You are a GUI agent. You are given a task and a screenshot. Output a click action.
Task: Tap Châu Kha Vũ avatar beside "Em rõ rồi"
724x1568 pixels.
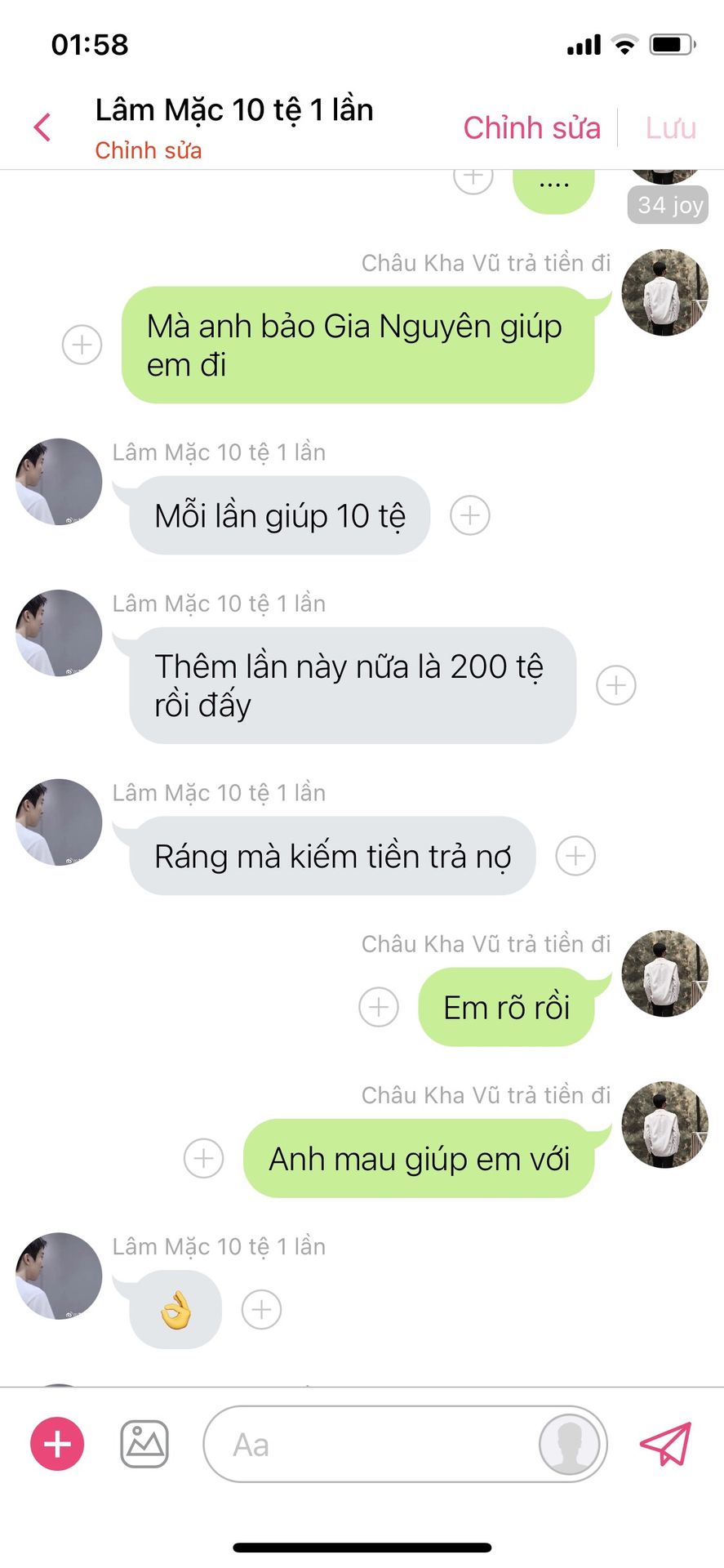[665, 973]
